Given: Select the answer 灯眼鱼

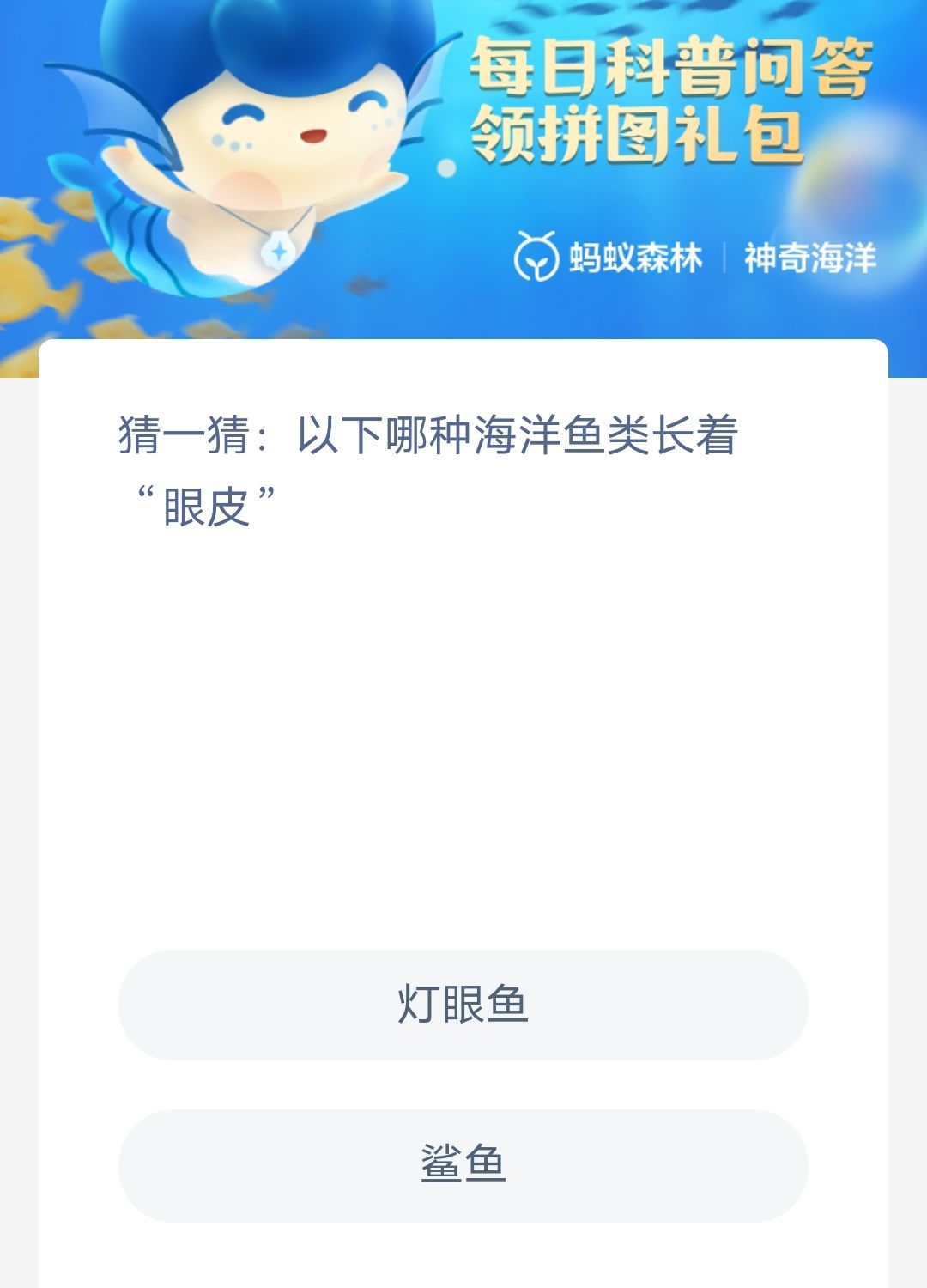Looking at the screenshot, I should coord(463,1005).
